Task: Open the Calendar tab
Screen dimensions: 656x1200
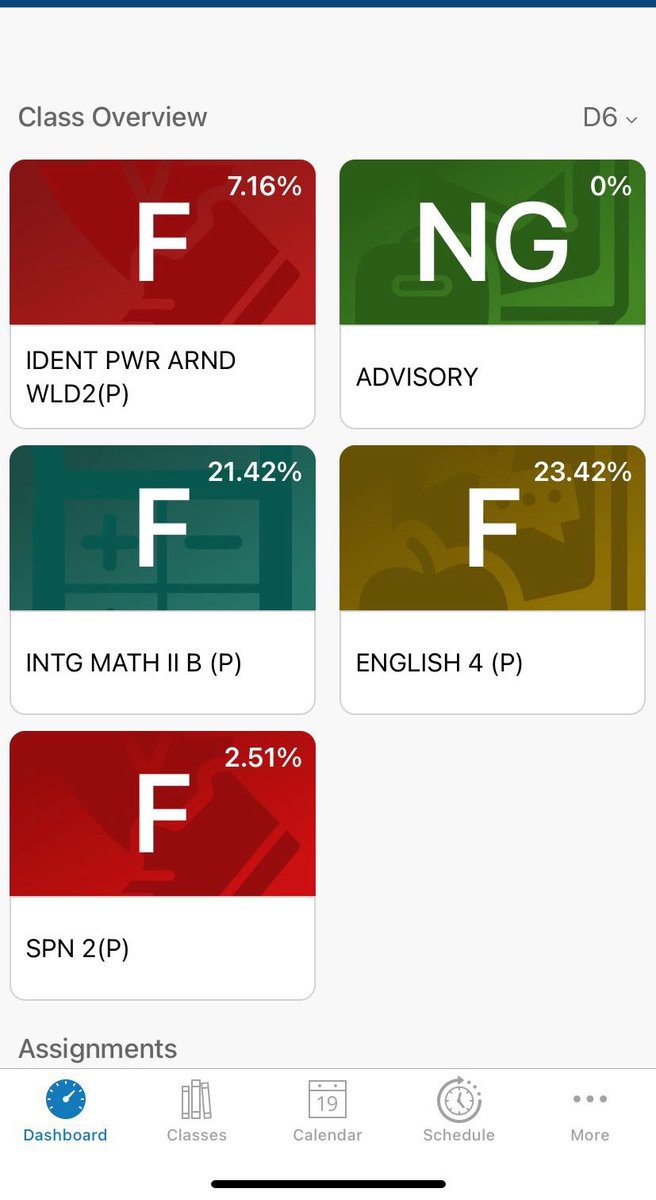Action: [x=327, y=1110]
